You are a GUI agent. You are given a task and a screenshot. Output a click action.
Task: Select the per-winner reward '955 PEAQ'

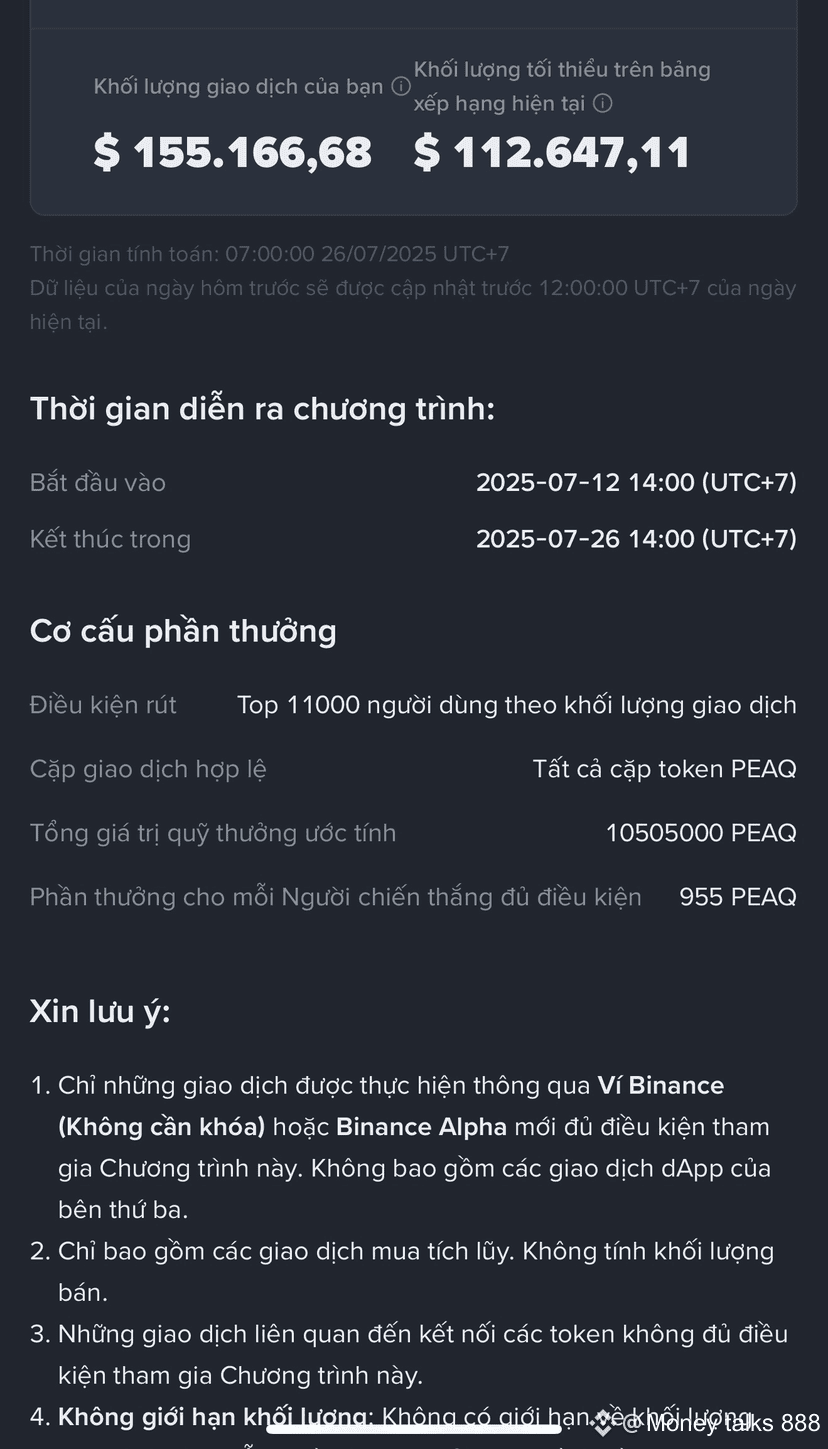(737, 896)
